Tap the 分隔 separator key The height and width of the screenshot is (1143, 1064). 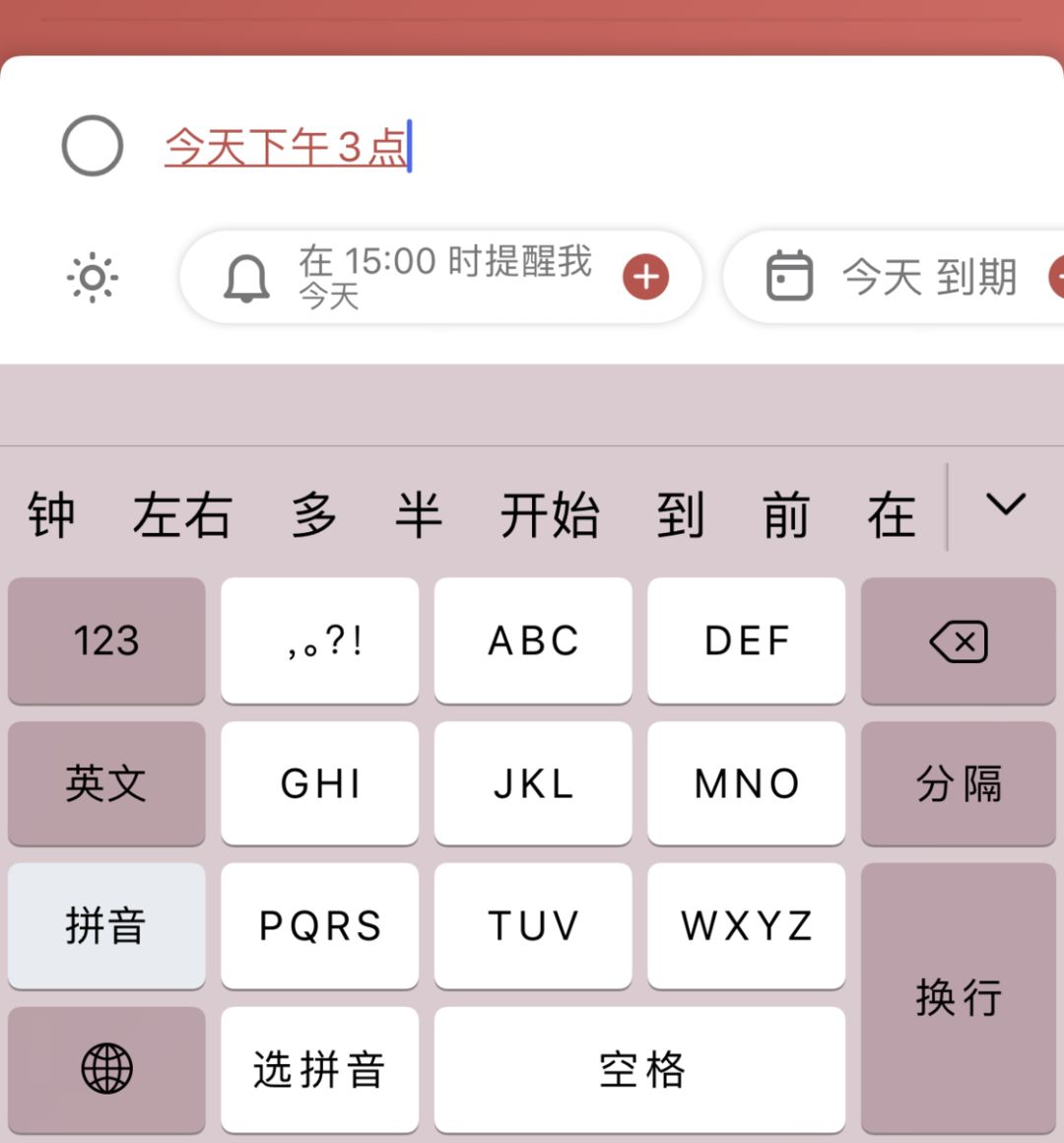(x=958, y=783)
